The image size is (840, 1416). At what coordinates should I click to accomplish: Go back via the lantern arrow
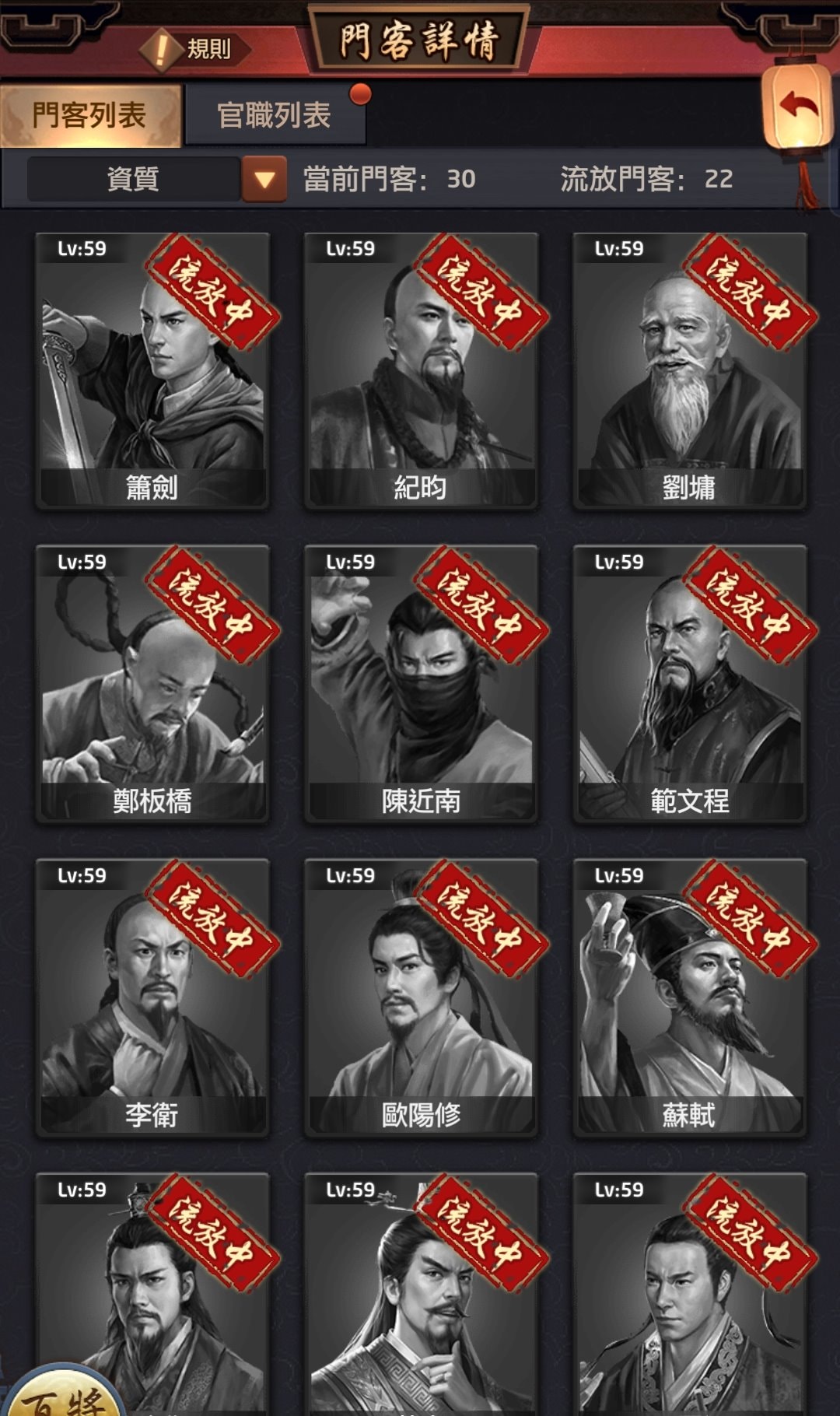click(x=799, y=107)
